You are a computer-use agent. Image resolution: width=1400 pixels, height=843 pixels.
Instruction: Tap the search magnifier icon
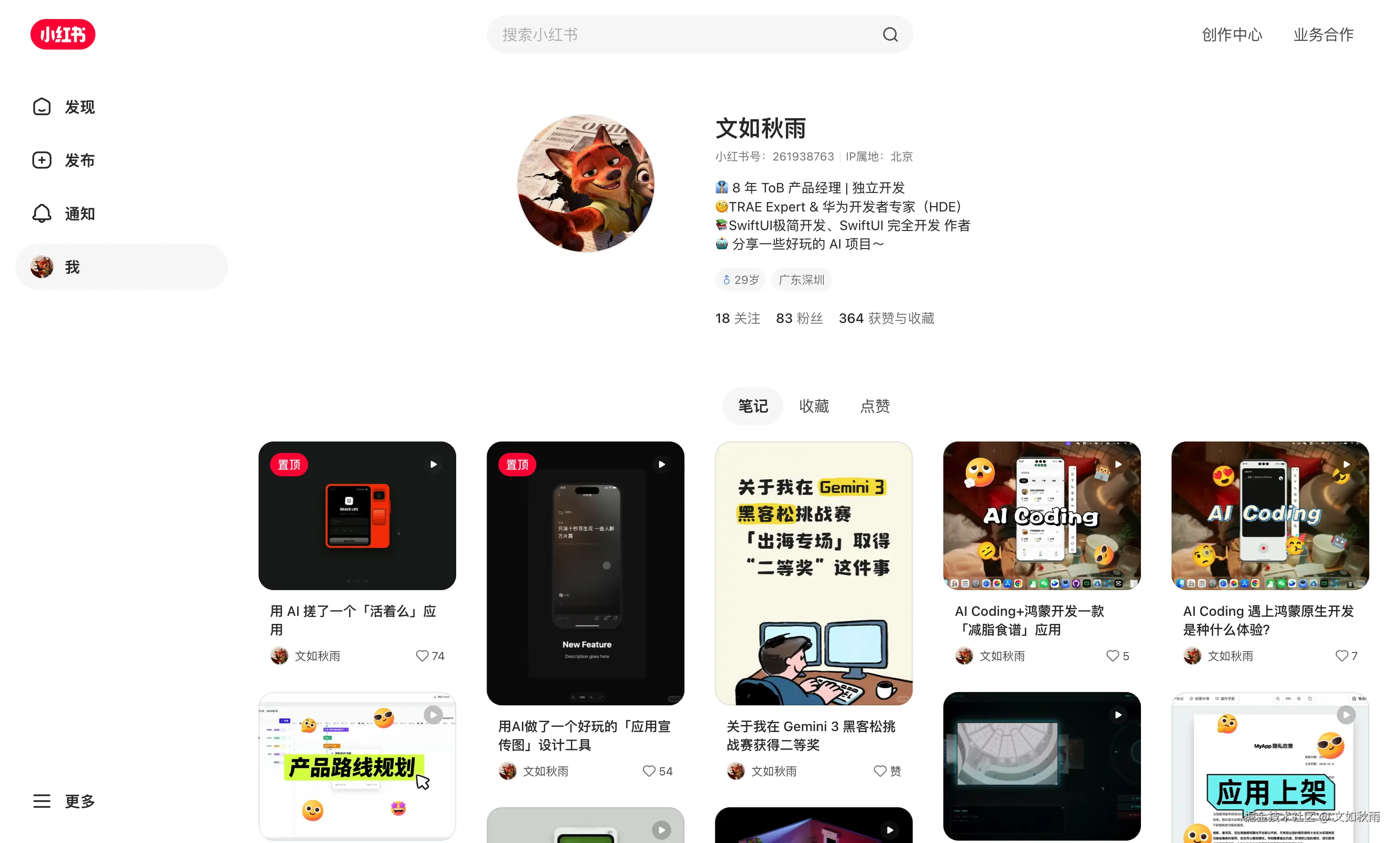click(890, 35)
